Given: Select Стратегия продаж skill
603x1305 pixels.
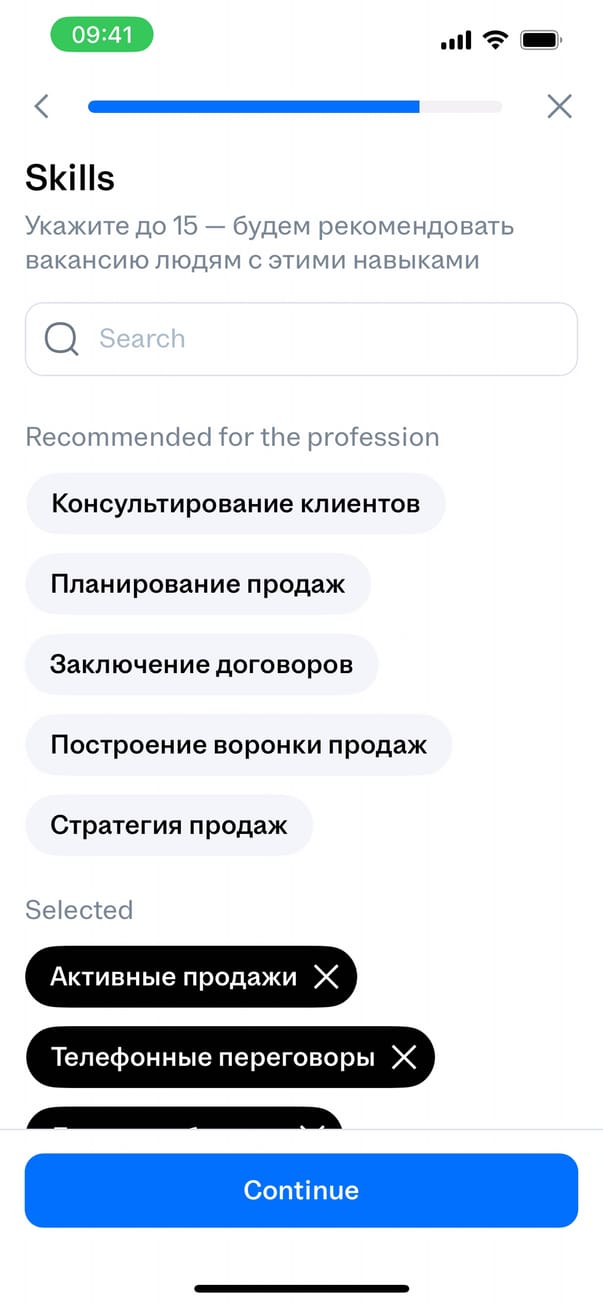Looking at the screenshot, I should 169,825.
